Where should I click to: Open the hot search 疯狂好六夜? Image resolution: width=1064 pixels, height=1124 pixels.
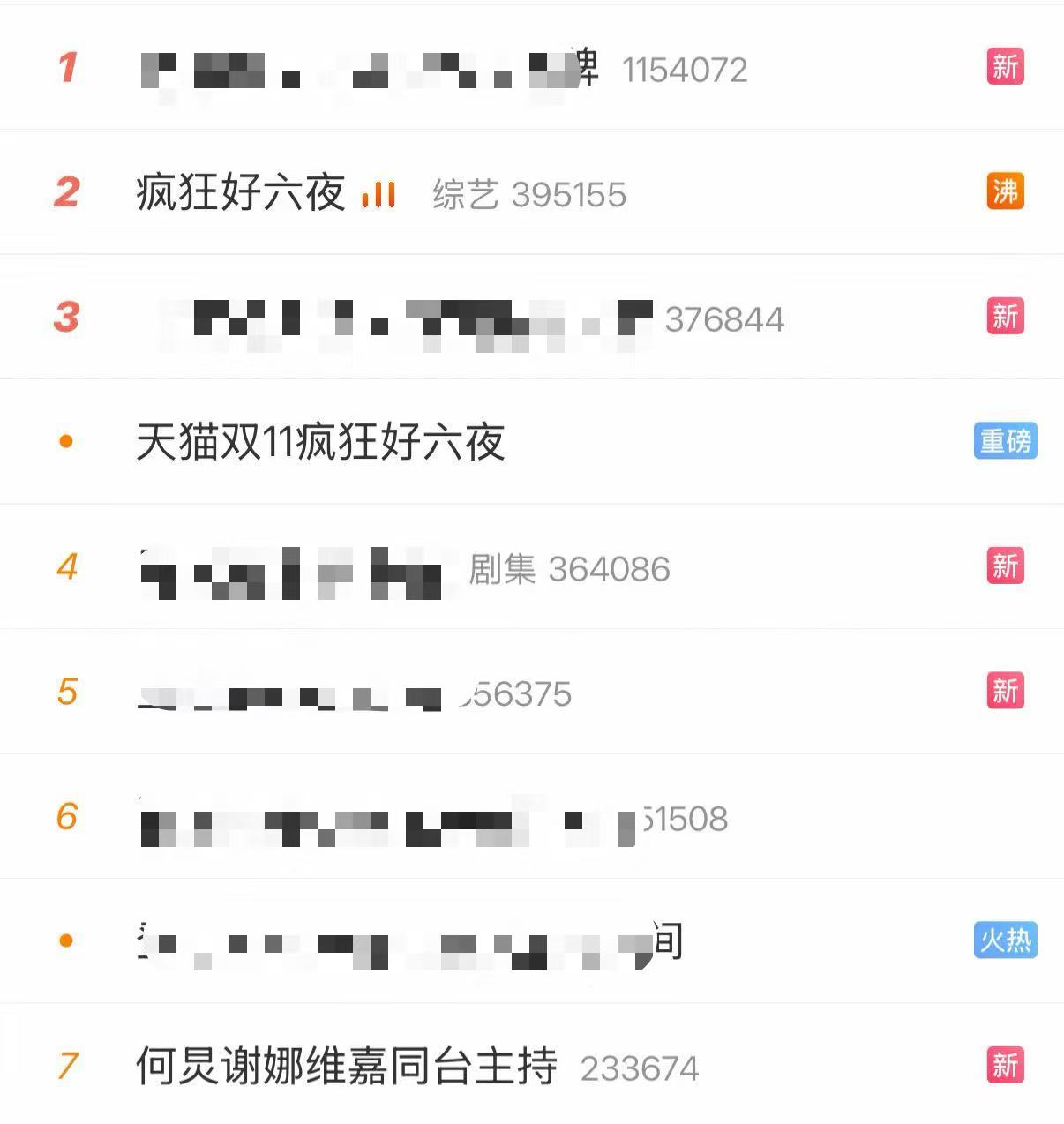pos(240,192)
